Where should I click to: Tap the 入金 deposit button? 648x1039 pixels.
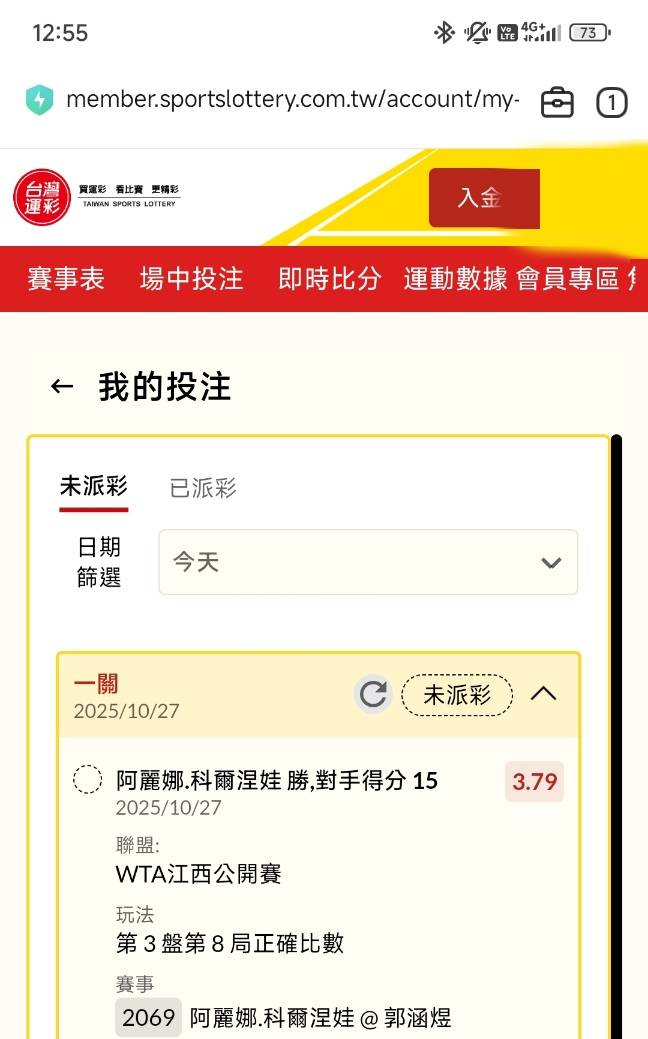click(484, 198)
